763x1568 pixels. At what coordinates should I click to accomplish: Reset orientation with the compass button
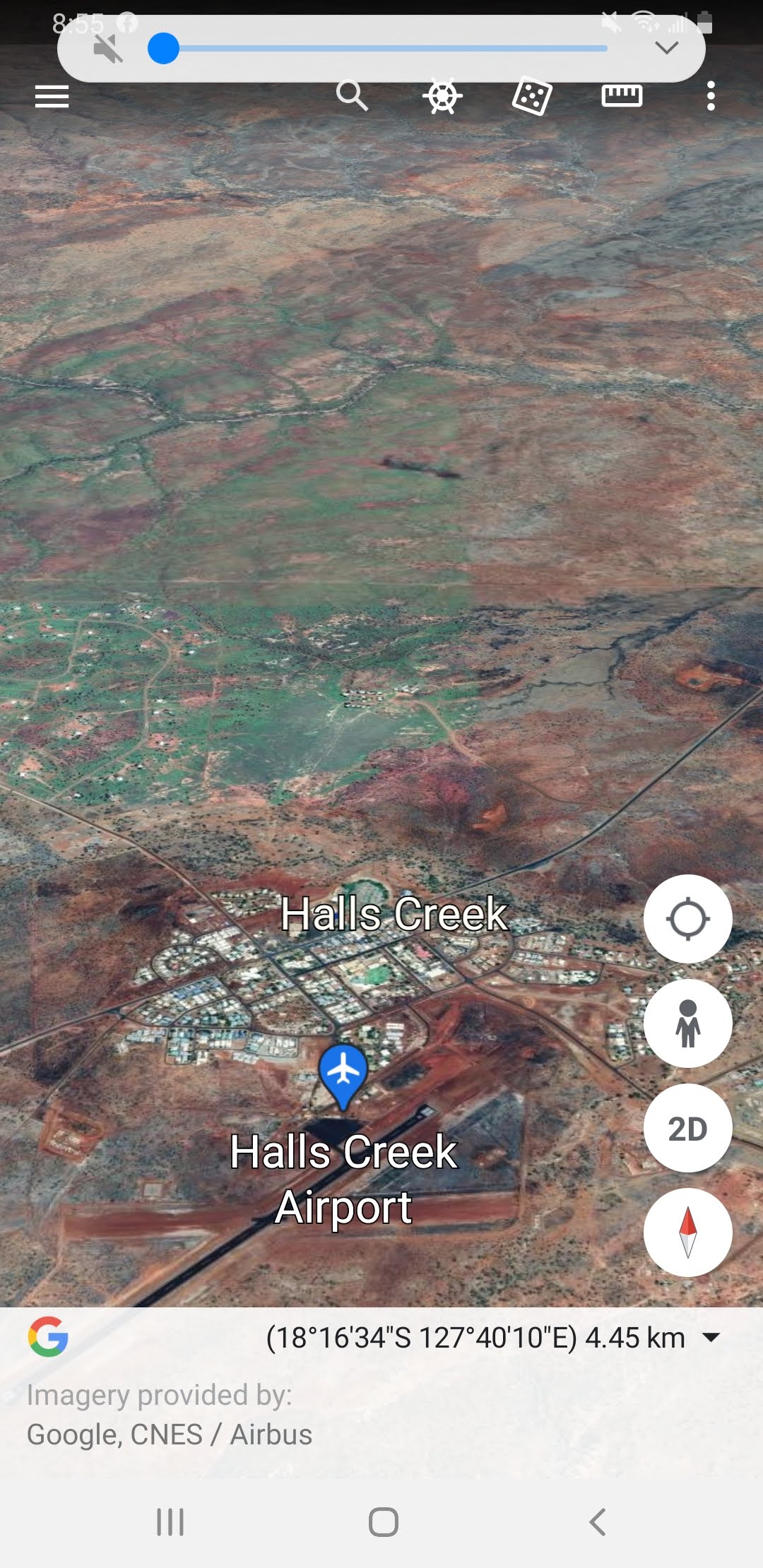(x=687, y=1233)
